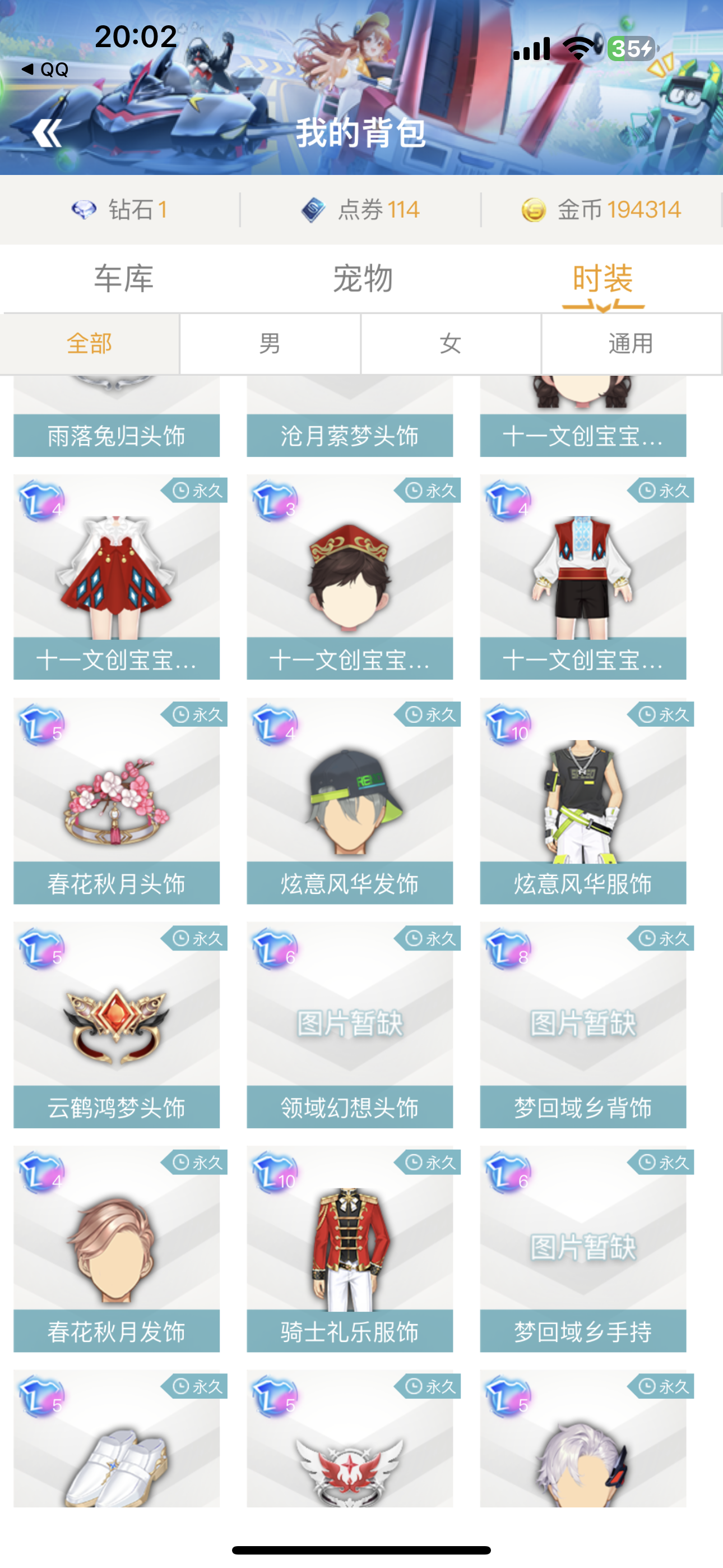Switch to the 车库 tab
The image size is (723, 1568).
pyautogui.click(x=123, y=279)
